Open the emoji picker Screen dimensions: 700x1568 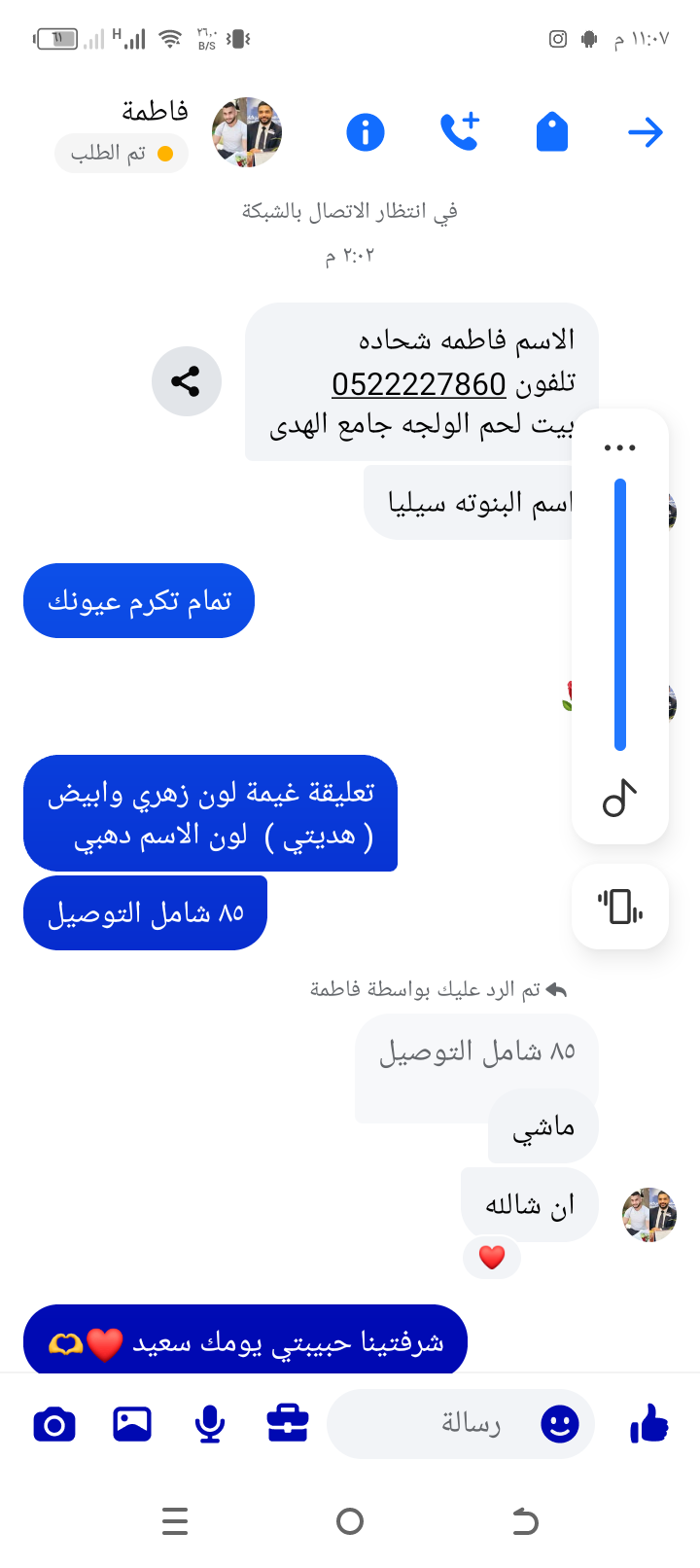(x=560, y=1425)
